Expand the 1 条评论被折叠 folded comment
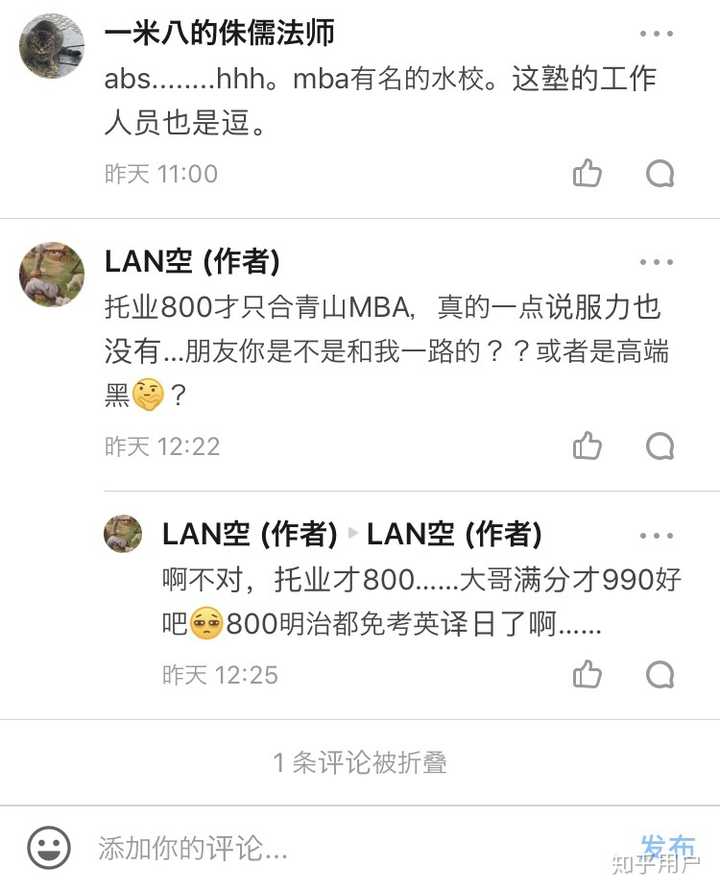 360,763
